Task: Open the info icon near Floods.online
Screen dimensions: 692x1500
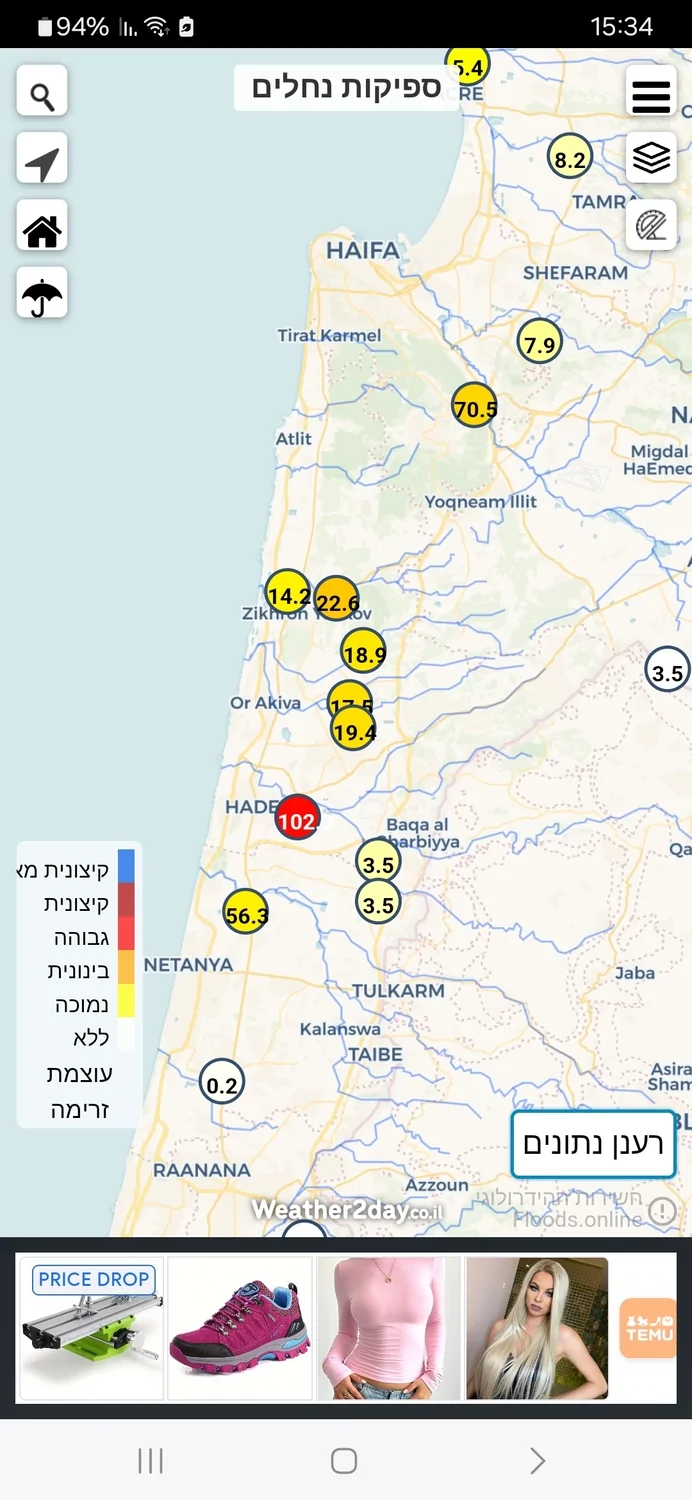Action: 662,1212
